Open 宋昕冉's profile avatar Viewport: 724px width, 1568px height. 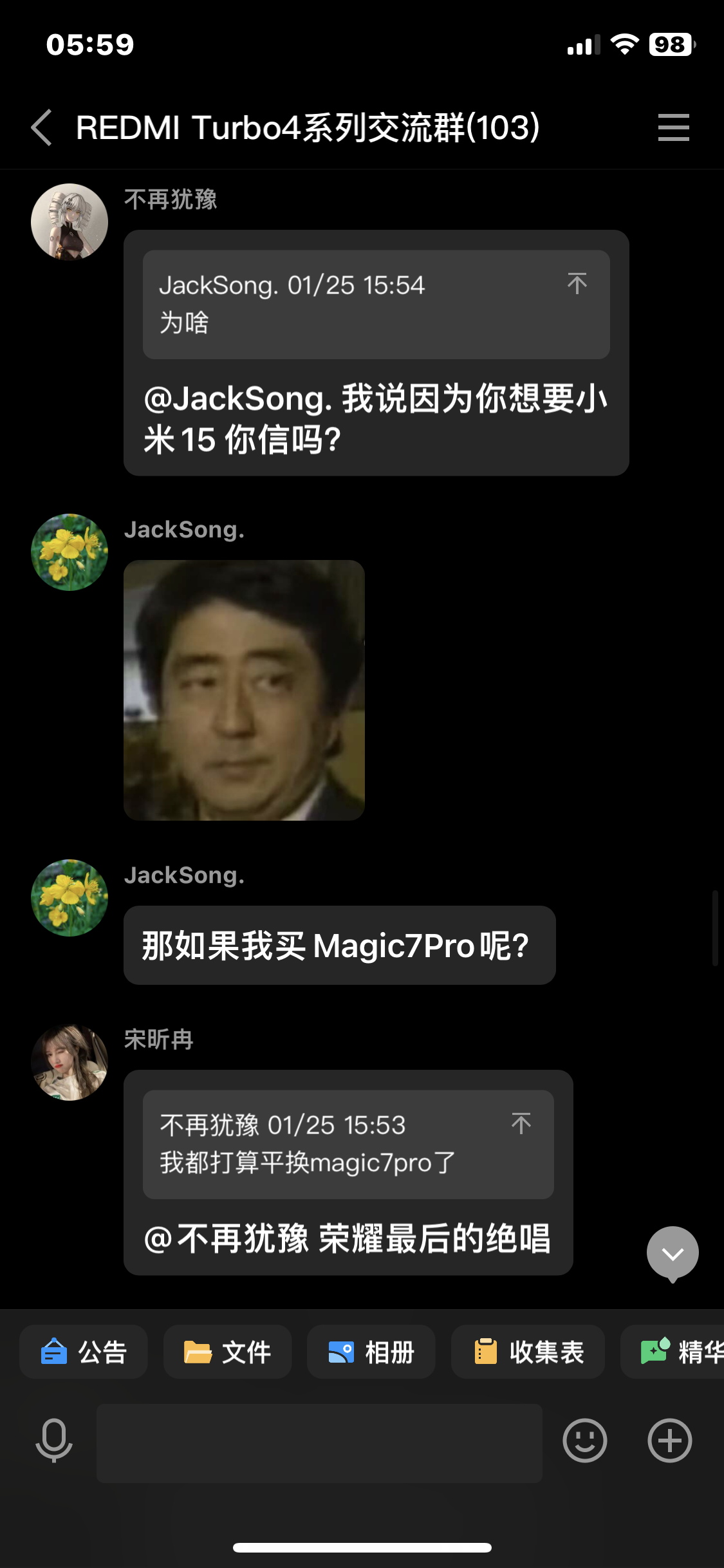pyautogui.click(x=70, y=1062)
